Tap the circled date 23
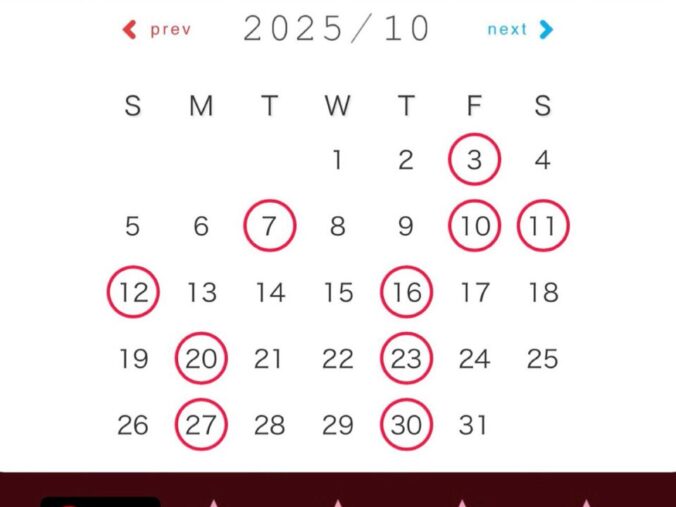Viewport: 676px width, 507px height. (406, 359)
